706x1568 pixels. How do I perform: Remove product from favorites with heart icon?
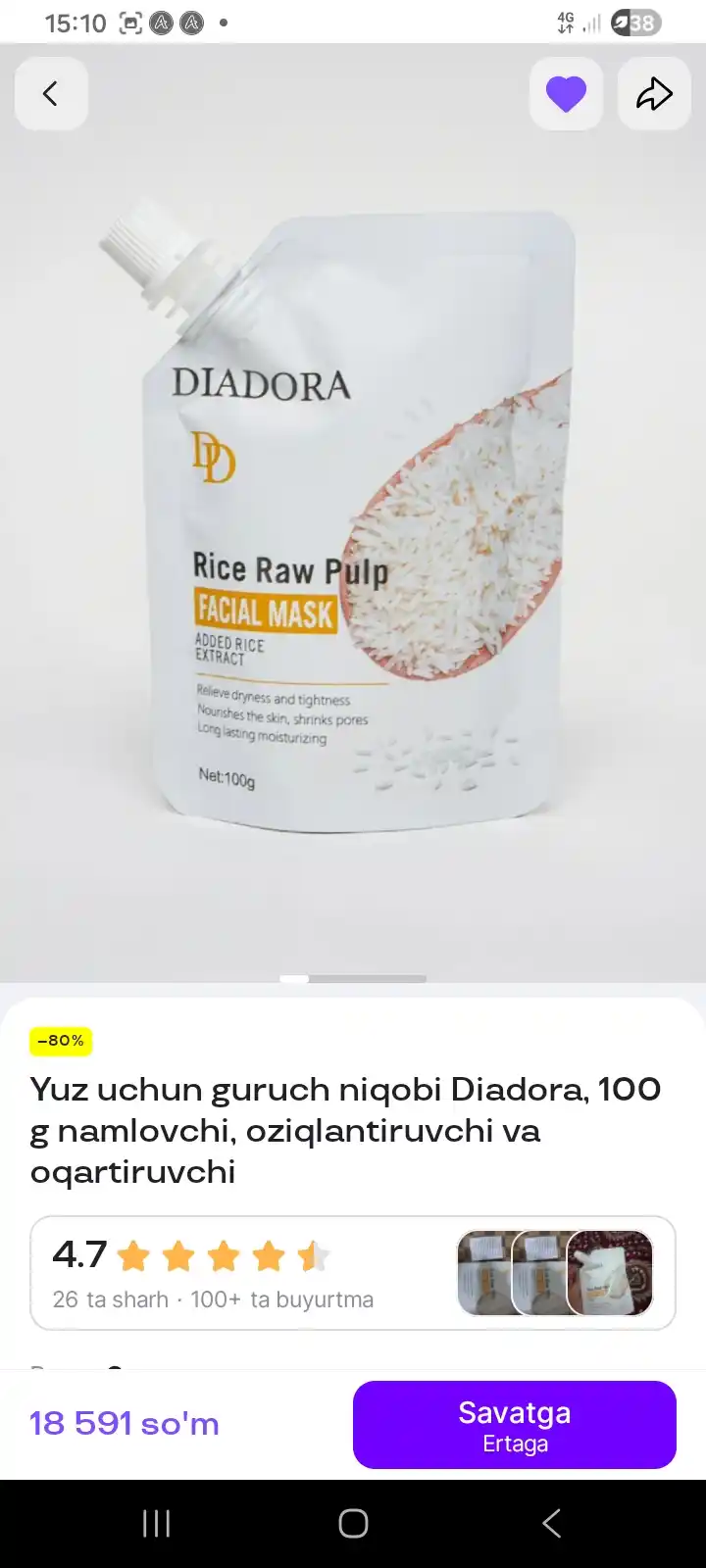[x=566, y=94]
